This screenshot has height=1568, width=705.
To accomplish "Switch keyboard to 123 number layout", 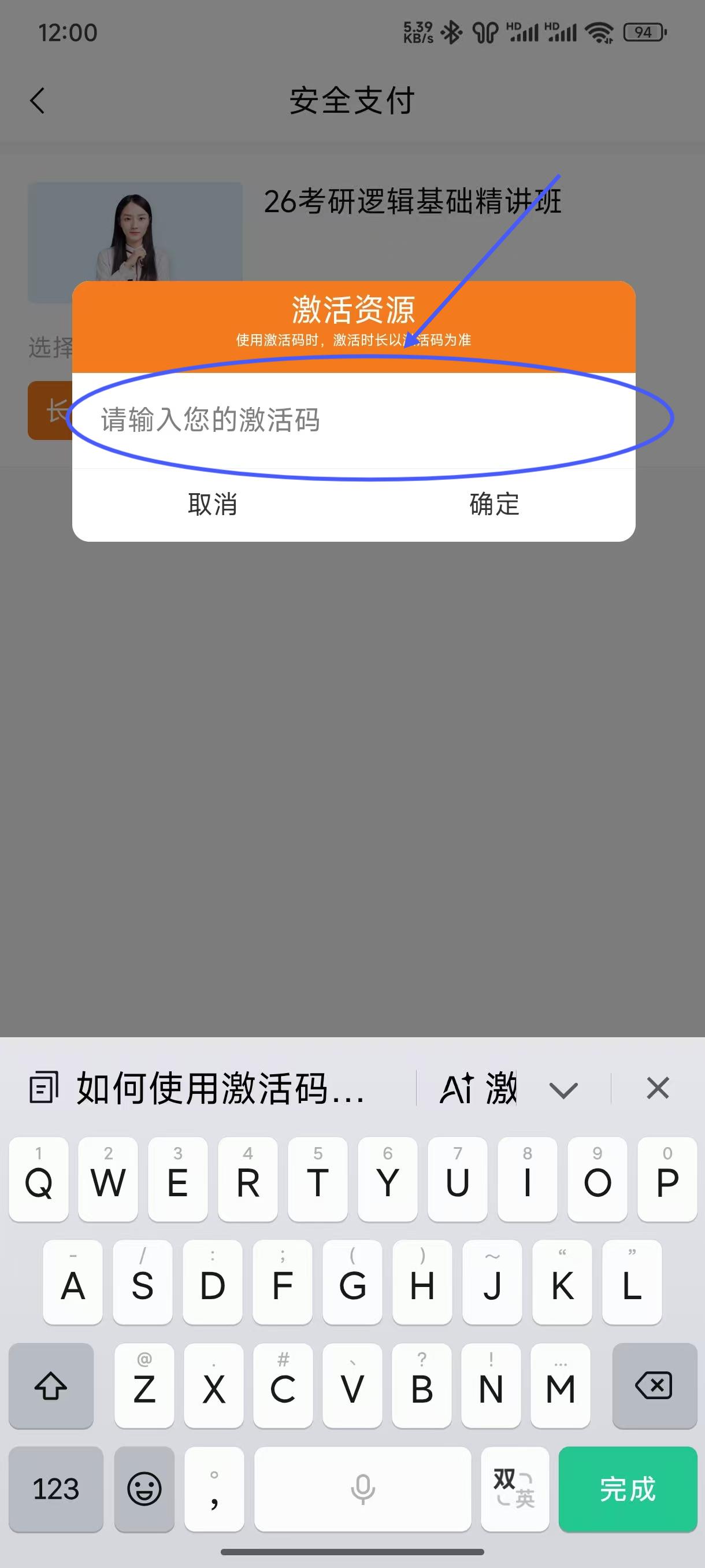I will 56,1489.
